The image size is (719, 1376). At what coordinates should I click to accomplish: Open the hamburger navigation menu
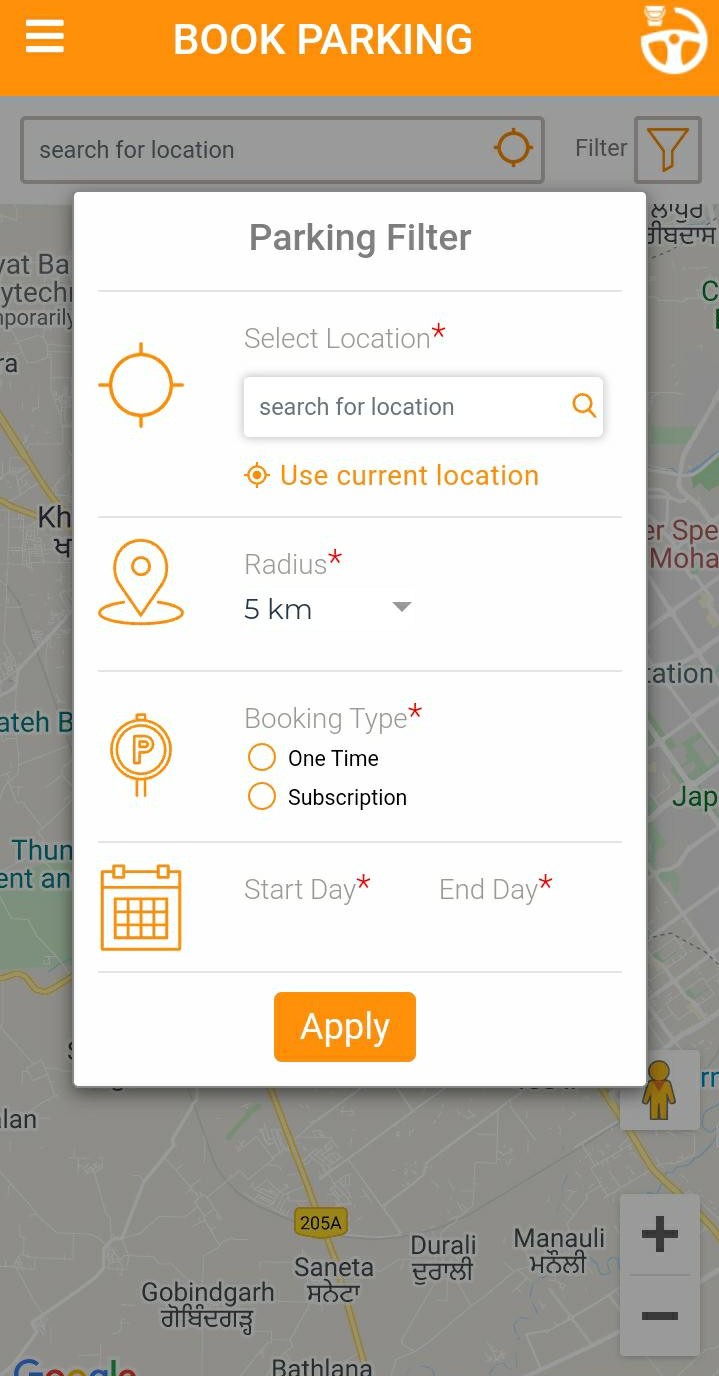pyautogui.click(x=45, y=38)
